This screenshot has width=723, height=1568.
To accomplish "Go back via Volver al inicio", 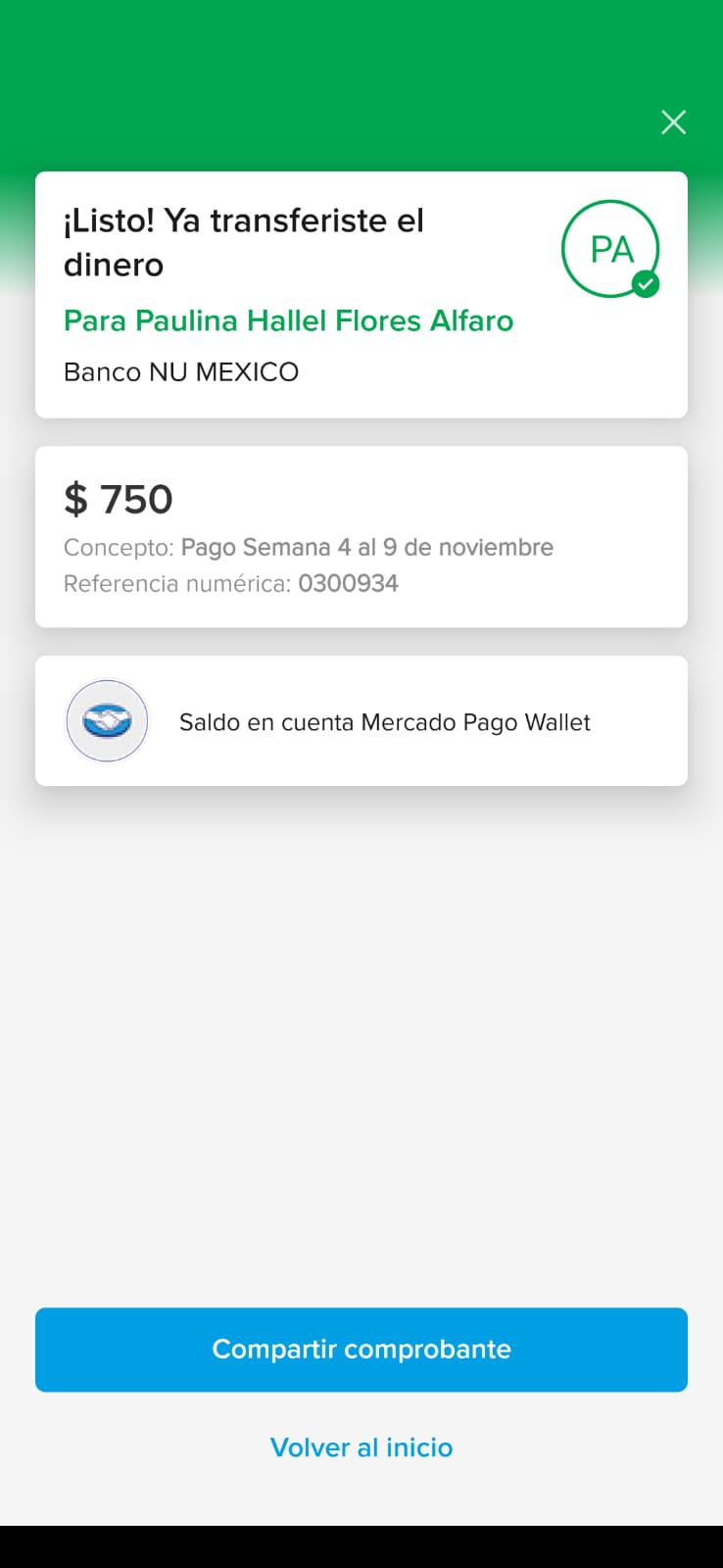I will pyautogui.click(x=361, y=1447).
